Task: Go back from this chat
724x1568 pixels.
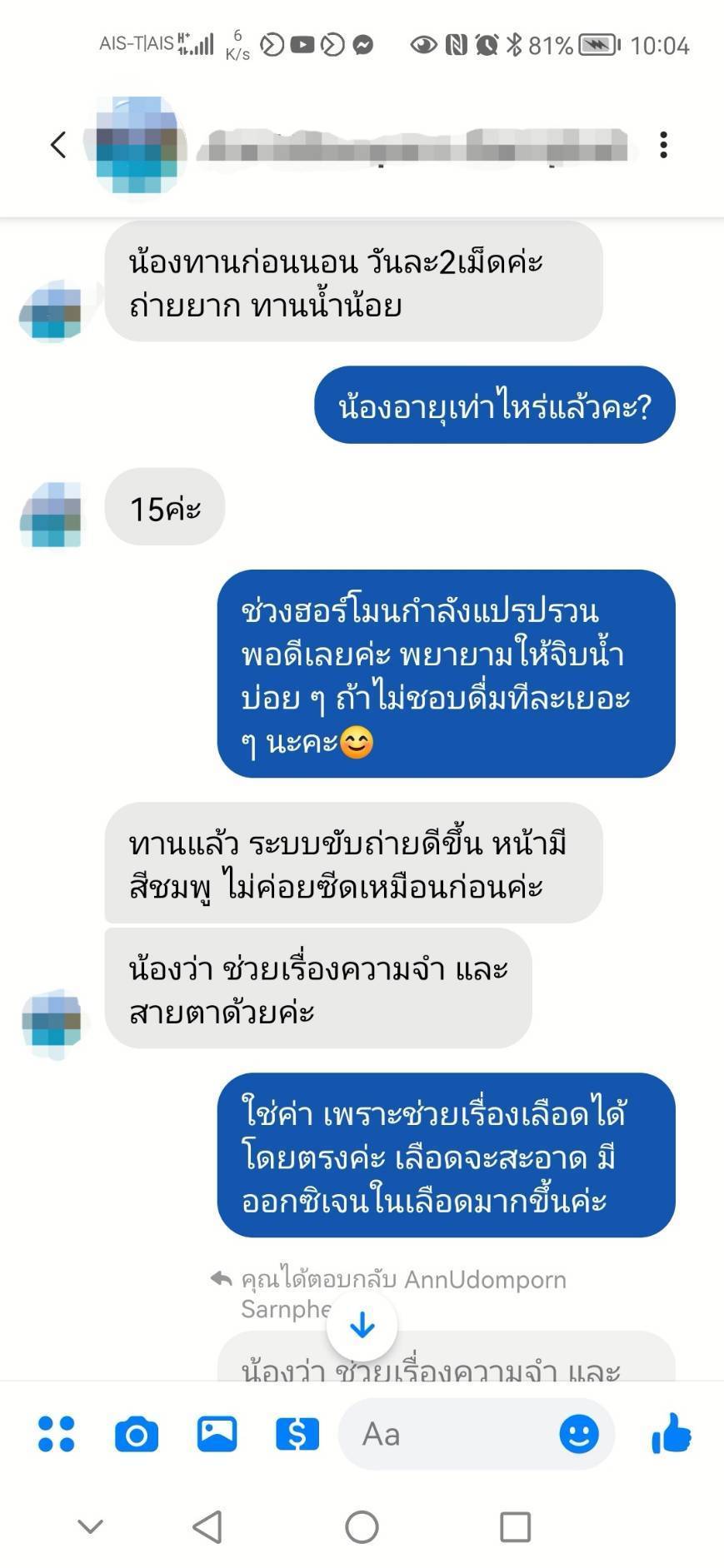Action: (57, 145)
